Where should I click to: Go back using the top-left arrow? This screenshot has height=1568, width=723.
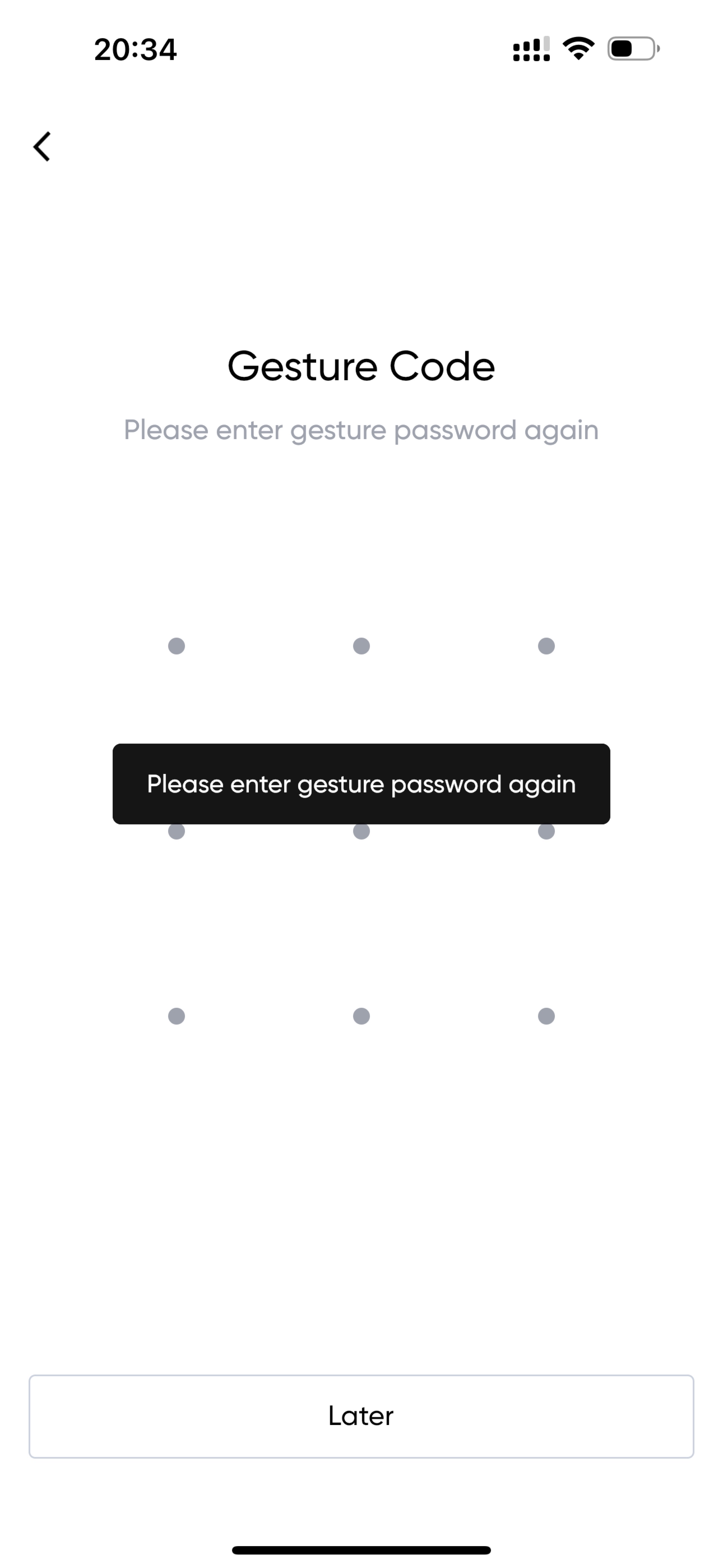[41, 147]
